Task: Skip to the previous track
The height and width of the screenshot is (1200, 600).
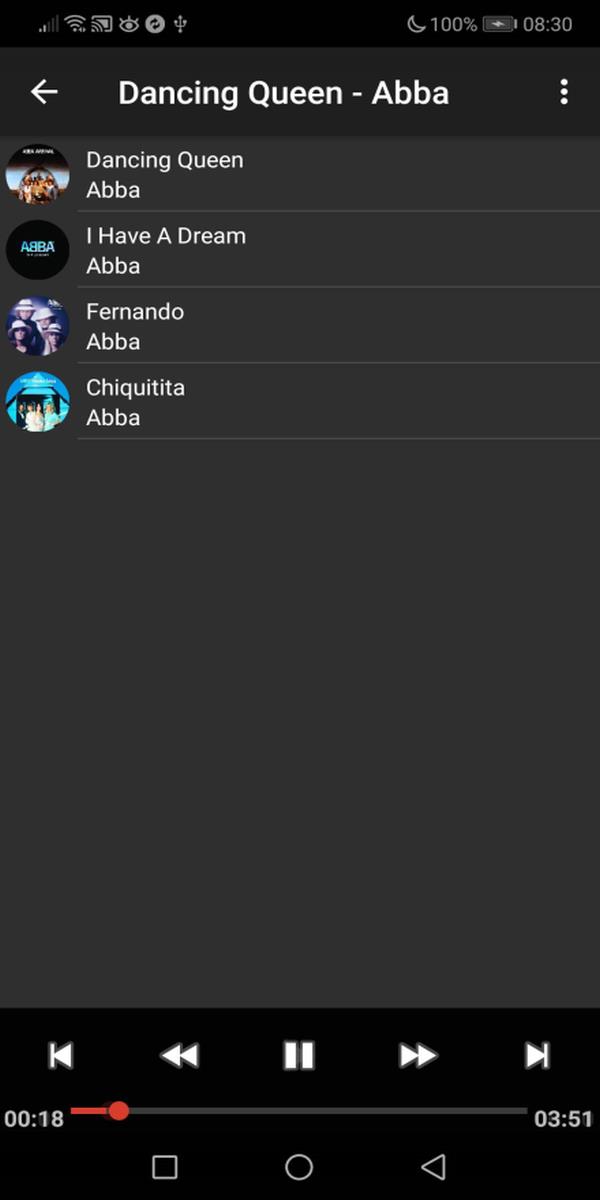Action: 61,1055
